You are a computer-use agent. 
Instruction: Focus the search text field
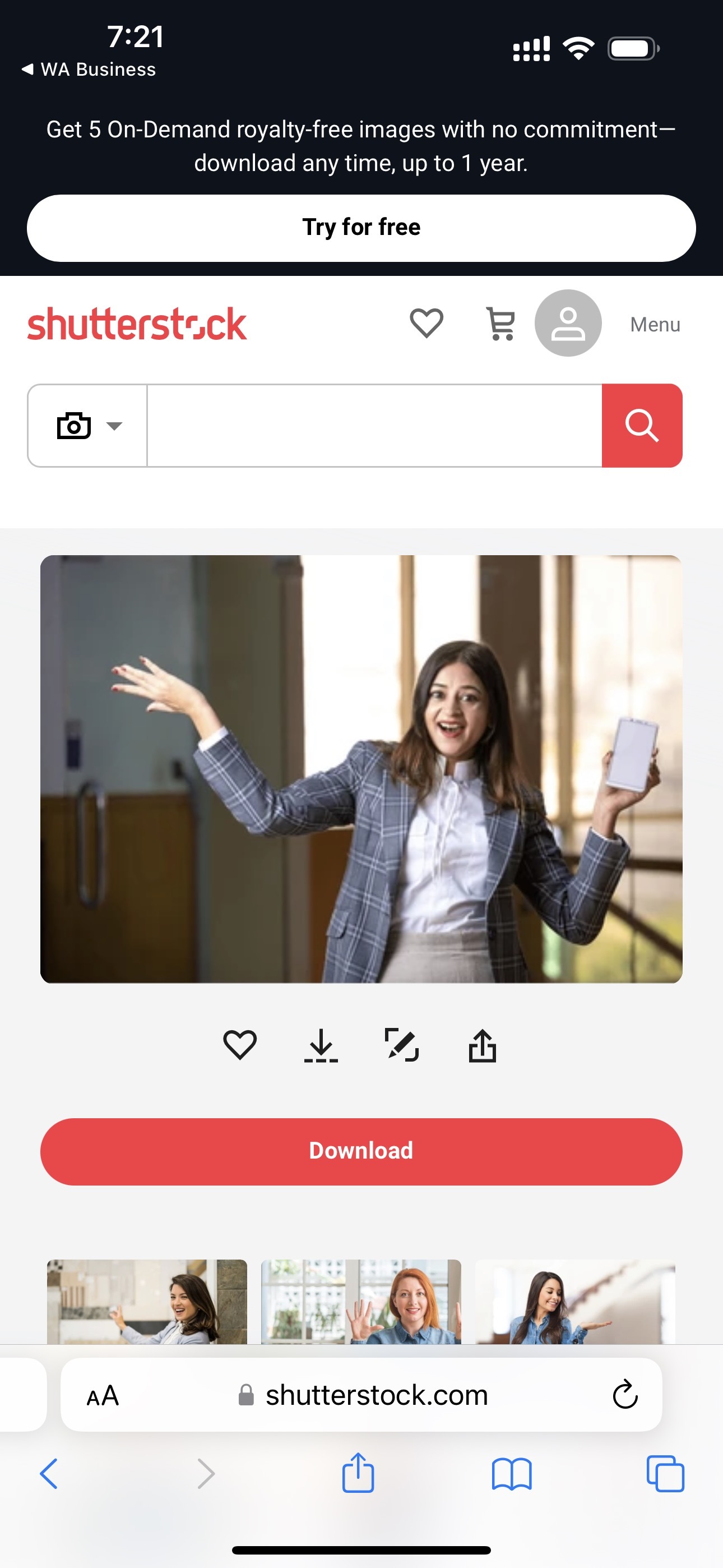(x=374, y=426)
